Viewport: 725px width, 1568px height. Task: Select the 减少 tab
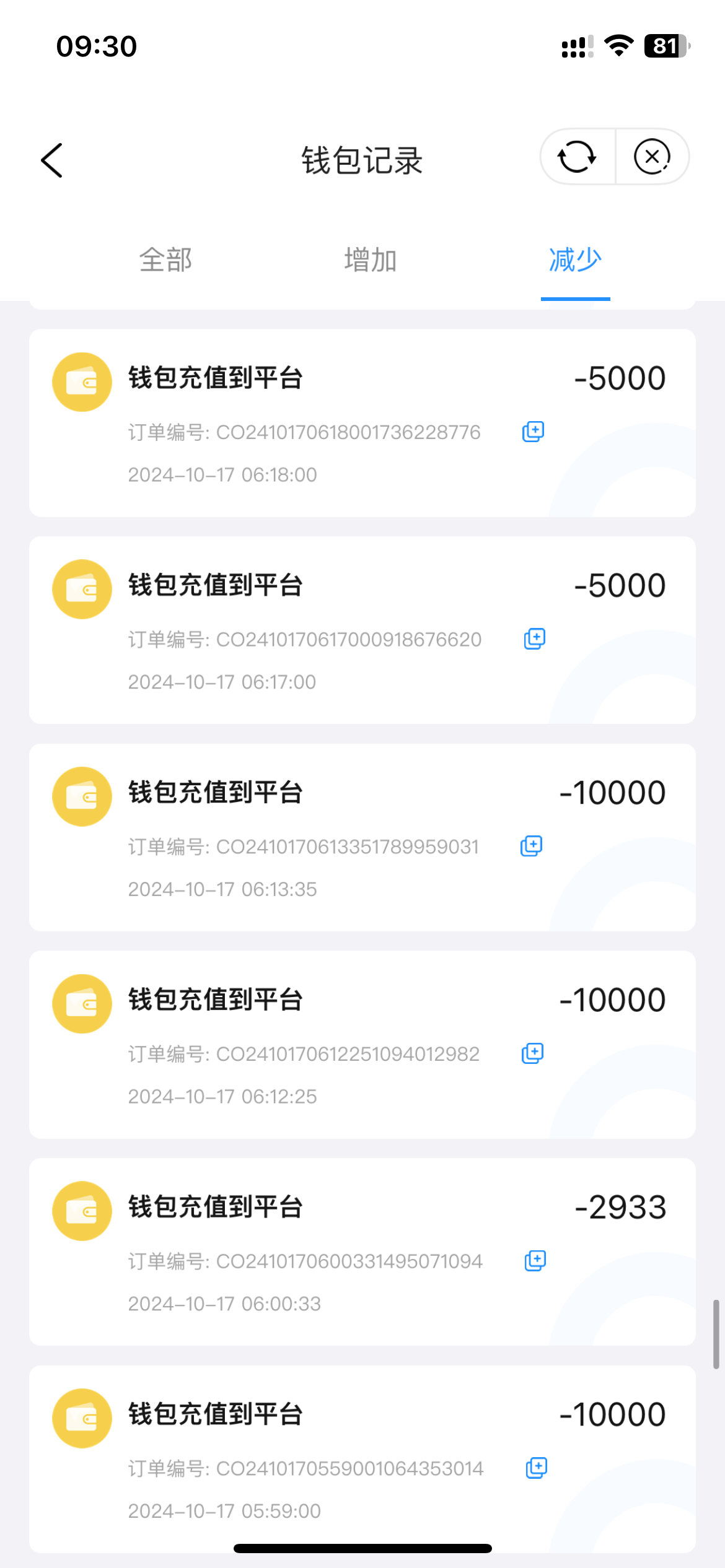(575, 260)
